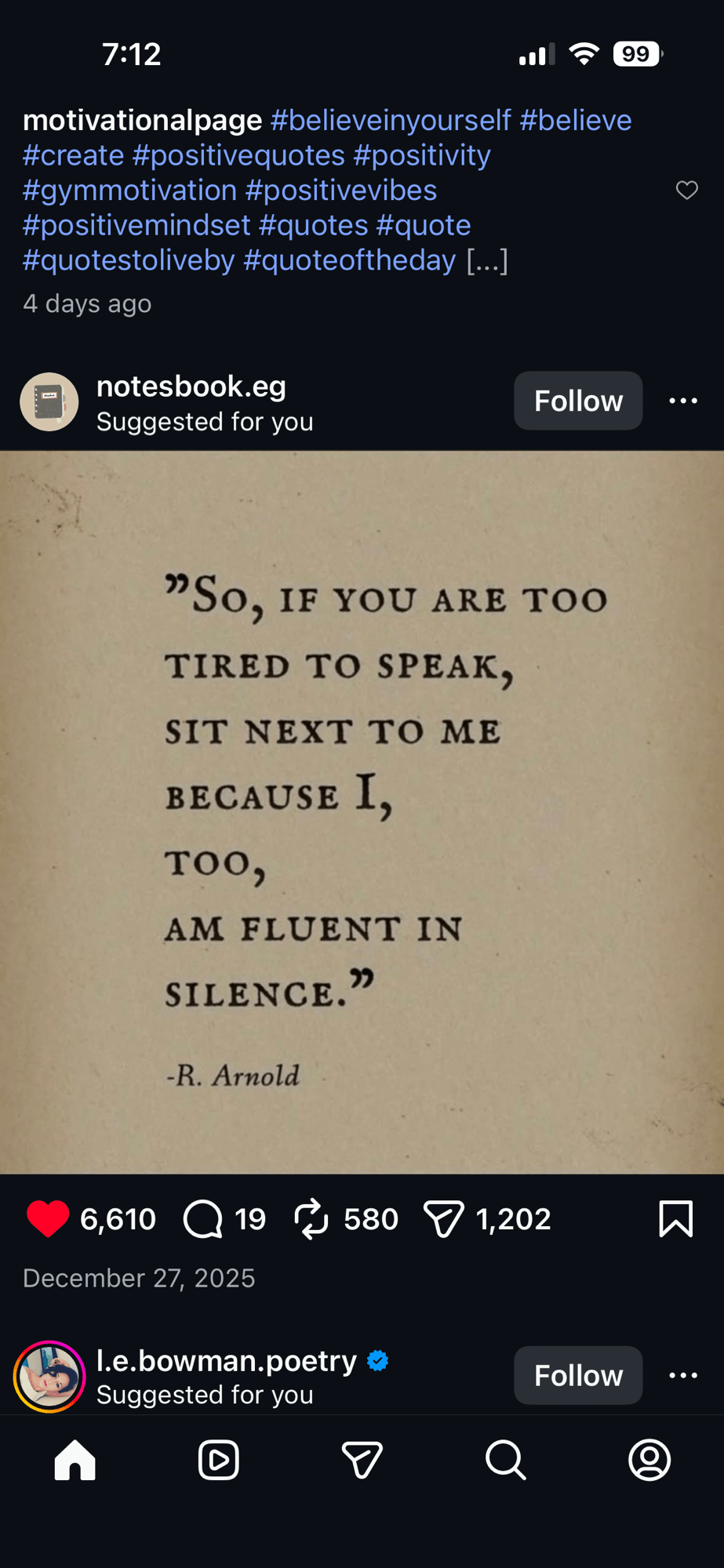This screenshot has width=724, height=1568.
Task: Go to the Home feed tab
Action: pyautogui.click(x=75, y=1460)
